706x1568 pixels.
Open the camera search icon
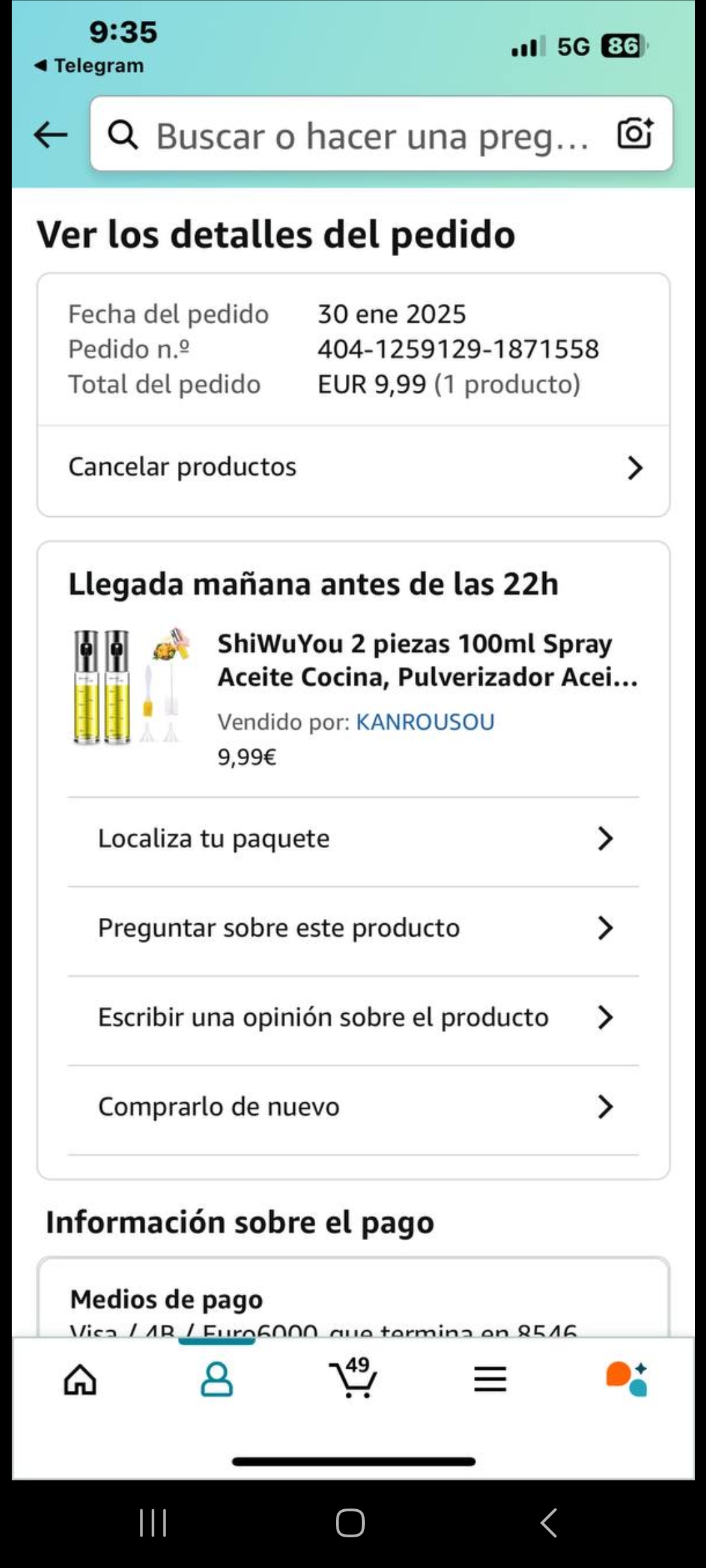tap(635, 134)
